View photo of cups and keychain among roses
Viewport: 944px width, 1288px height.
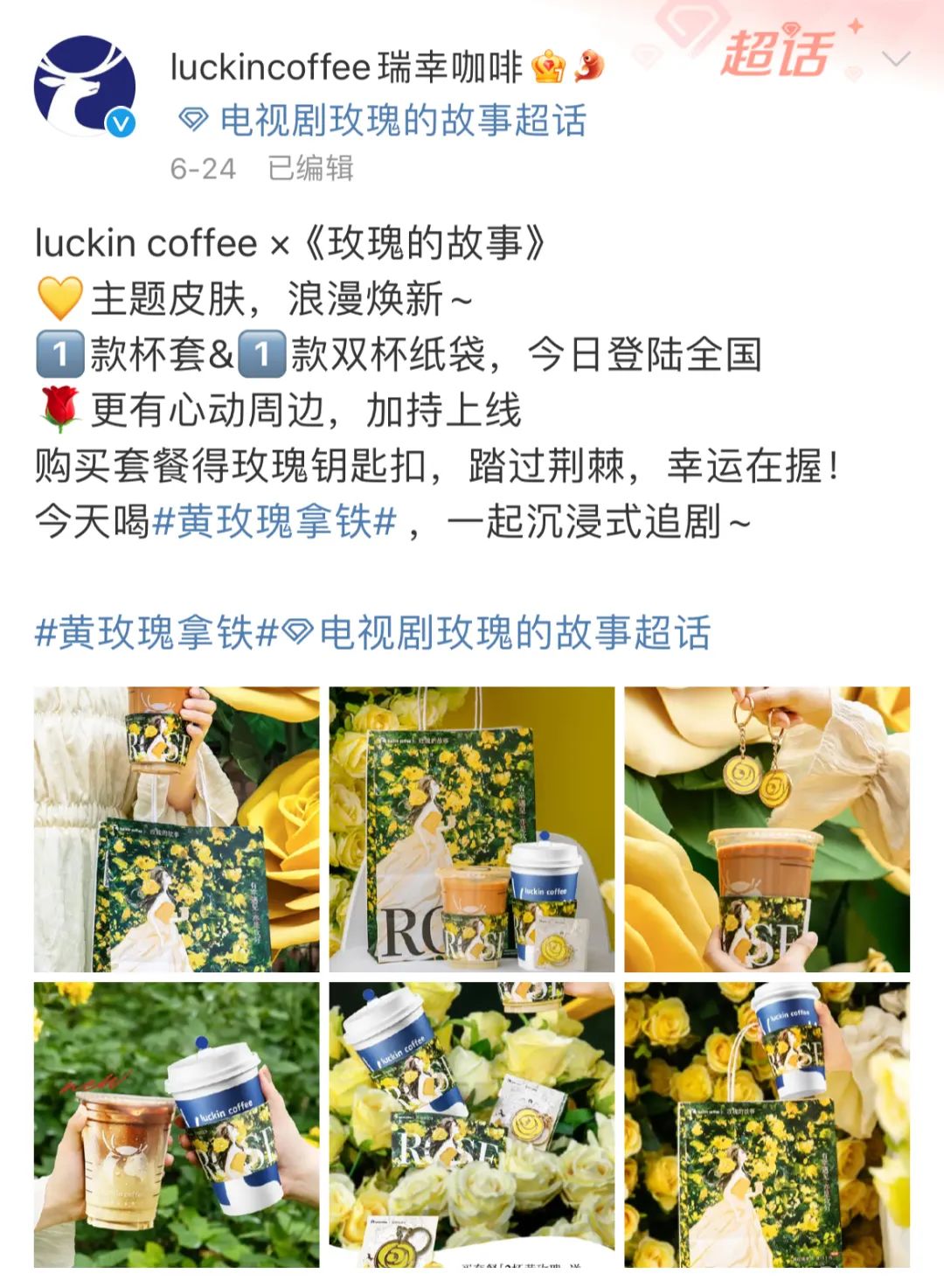[472, 1124]
